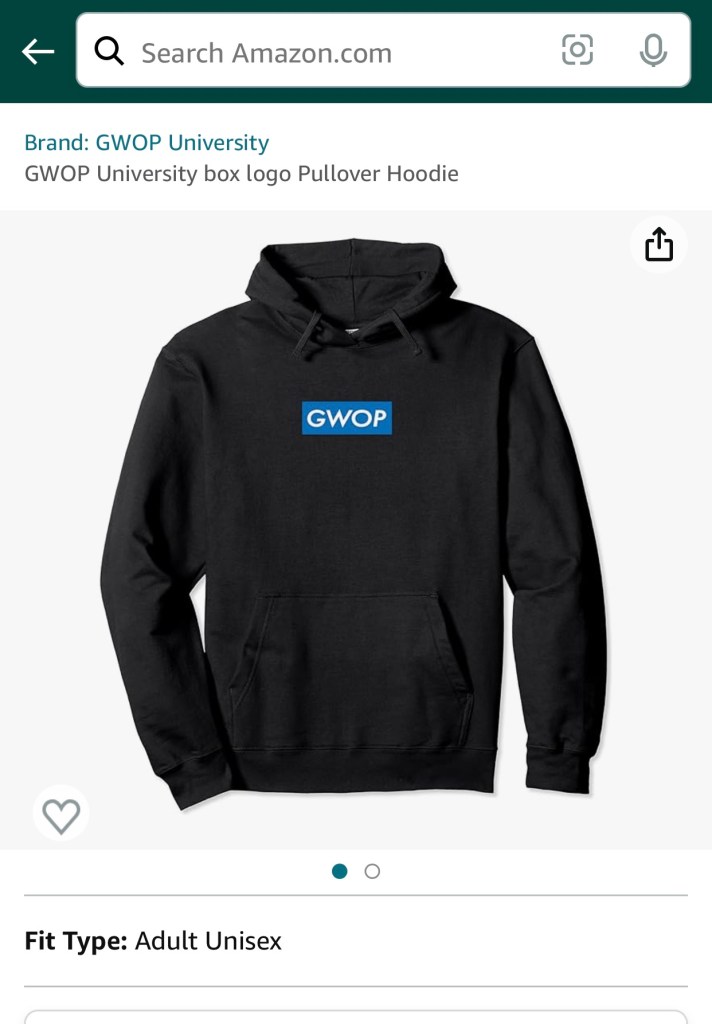Start voice search with the microphone

(653, 50)
